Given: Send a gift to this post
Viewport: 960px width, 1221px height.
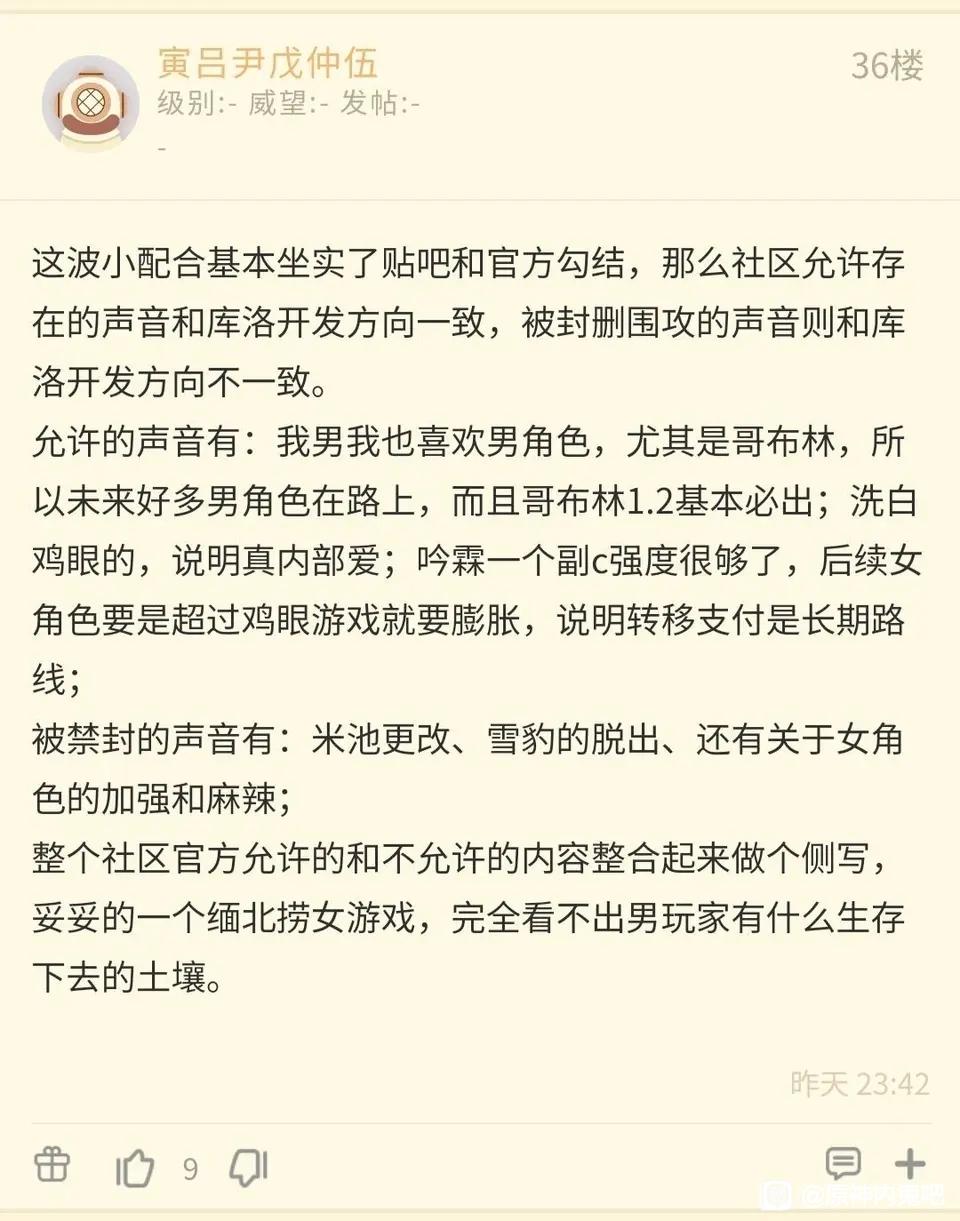Looking at the screenshot, I should click(x=52, y=1163).
